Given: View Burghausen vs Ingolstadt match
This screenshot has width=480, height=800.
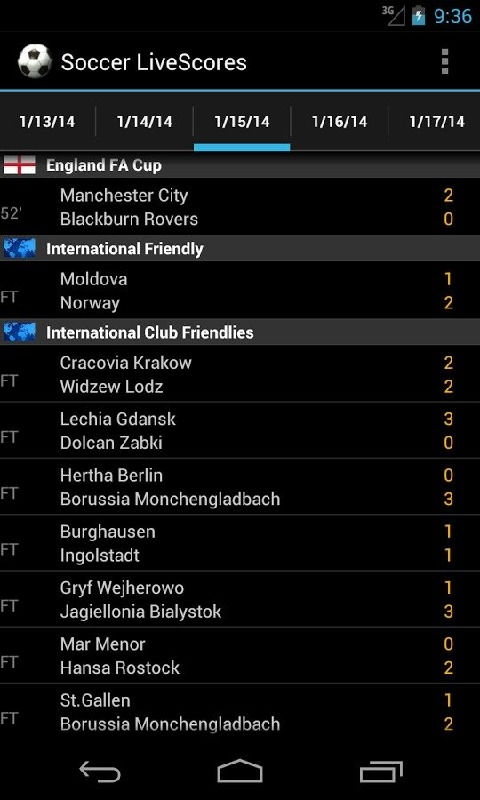Looking at the screenshot, I should click(x=240, y=543).
